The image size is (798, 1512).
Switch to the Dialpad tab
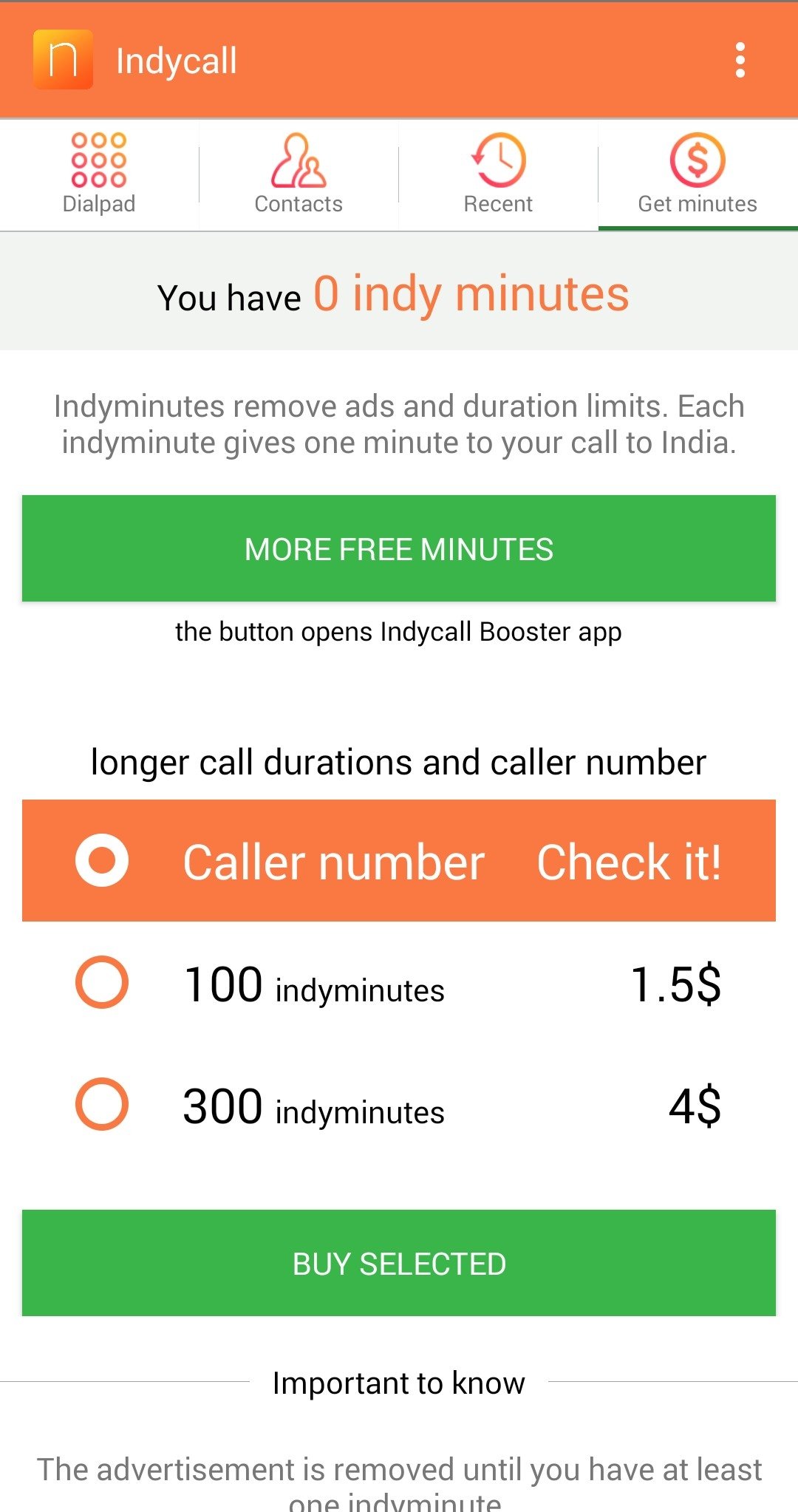pyautogui.click(x=99, y=174)
